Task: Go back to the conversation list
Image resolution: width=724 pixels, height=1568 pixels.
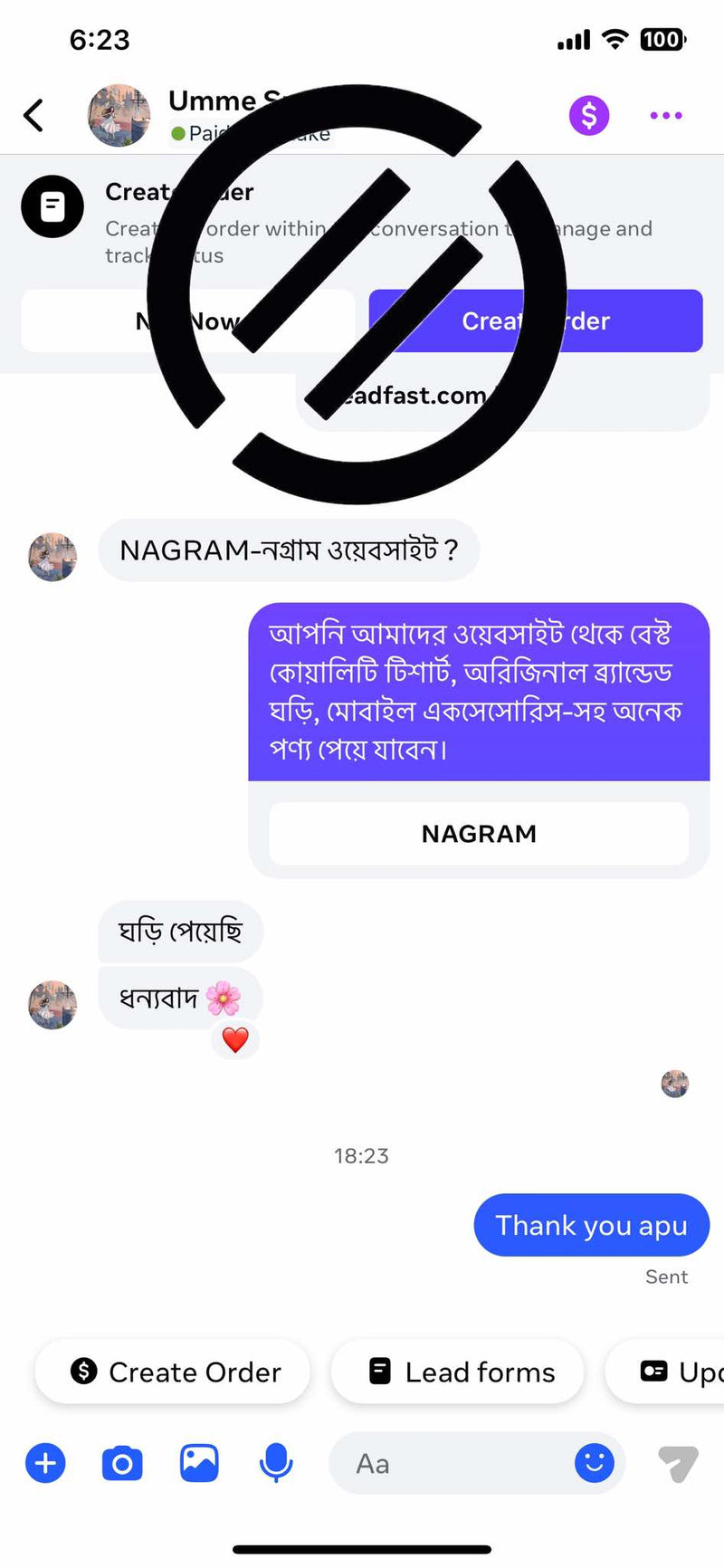Action: click(x=34, y=116)
